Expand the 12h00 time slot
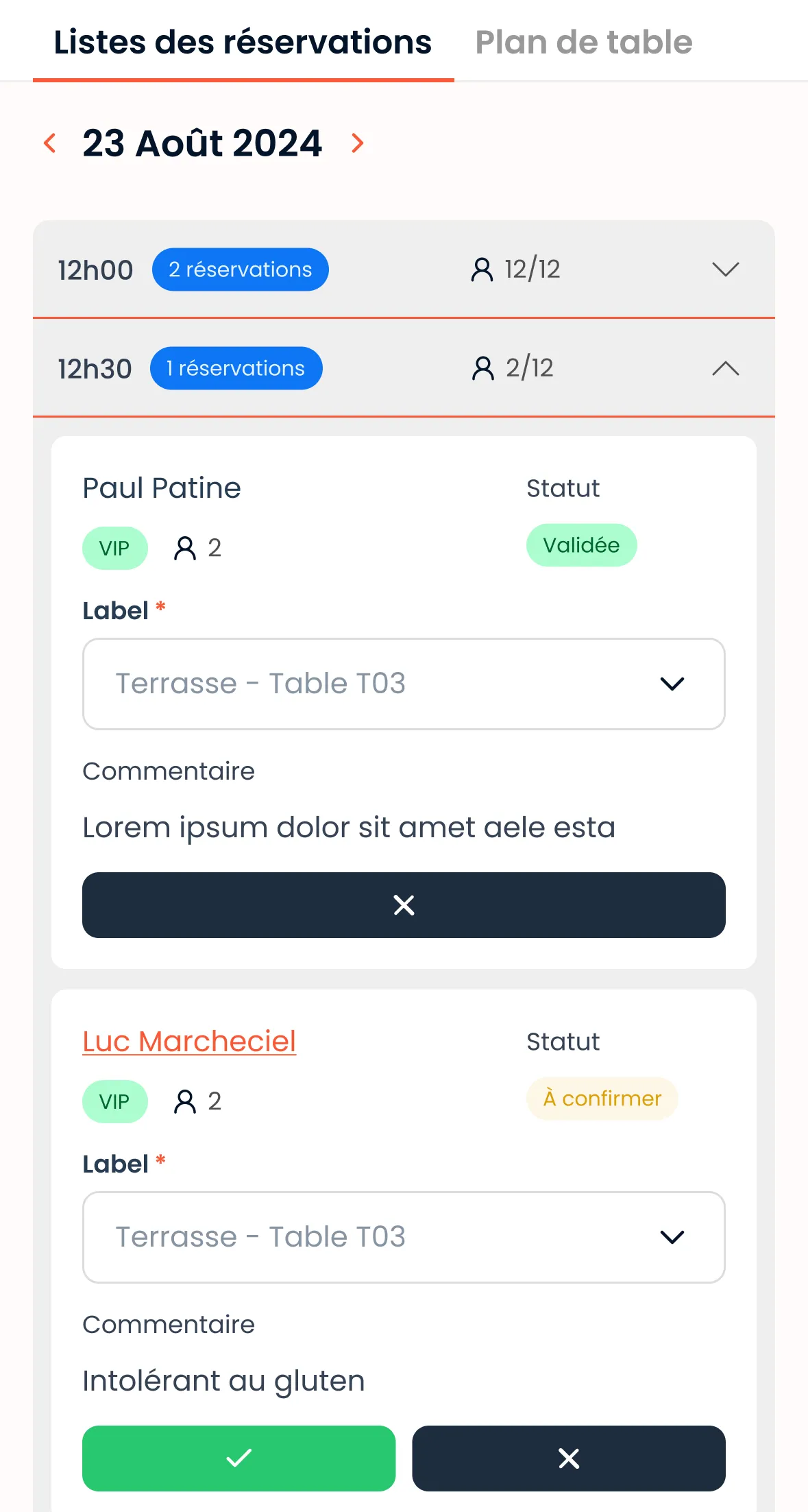Screen dimensions: 808x1512 point(725,269)
